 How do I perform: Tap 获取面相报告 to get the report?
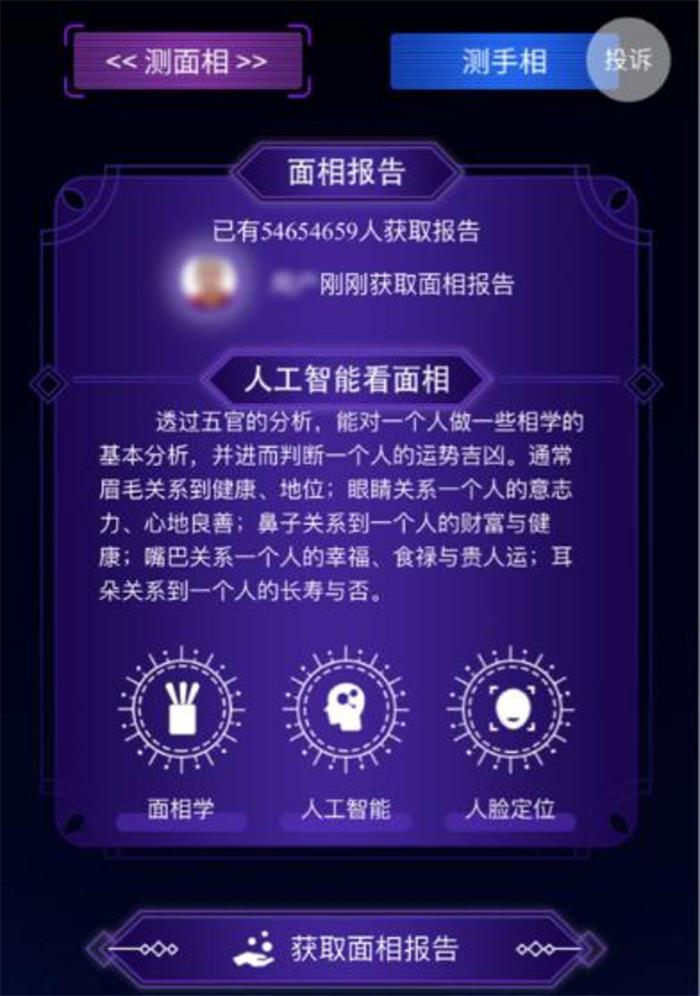350,948
